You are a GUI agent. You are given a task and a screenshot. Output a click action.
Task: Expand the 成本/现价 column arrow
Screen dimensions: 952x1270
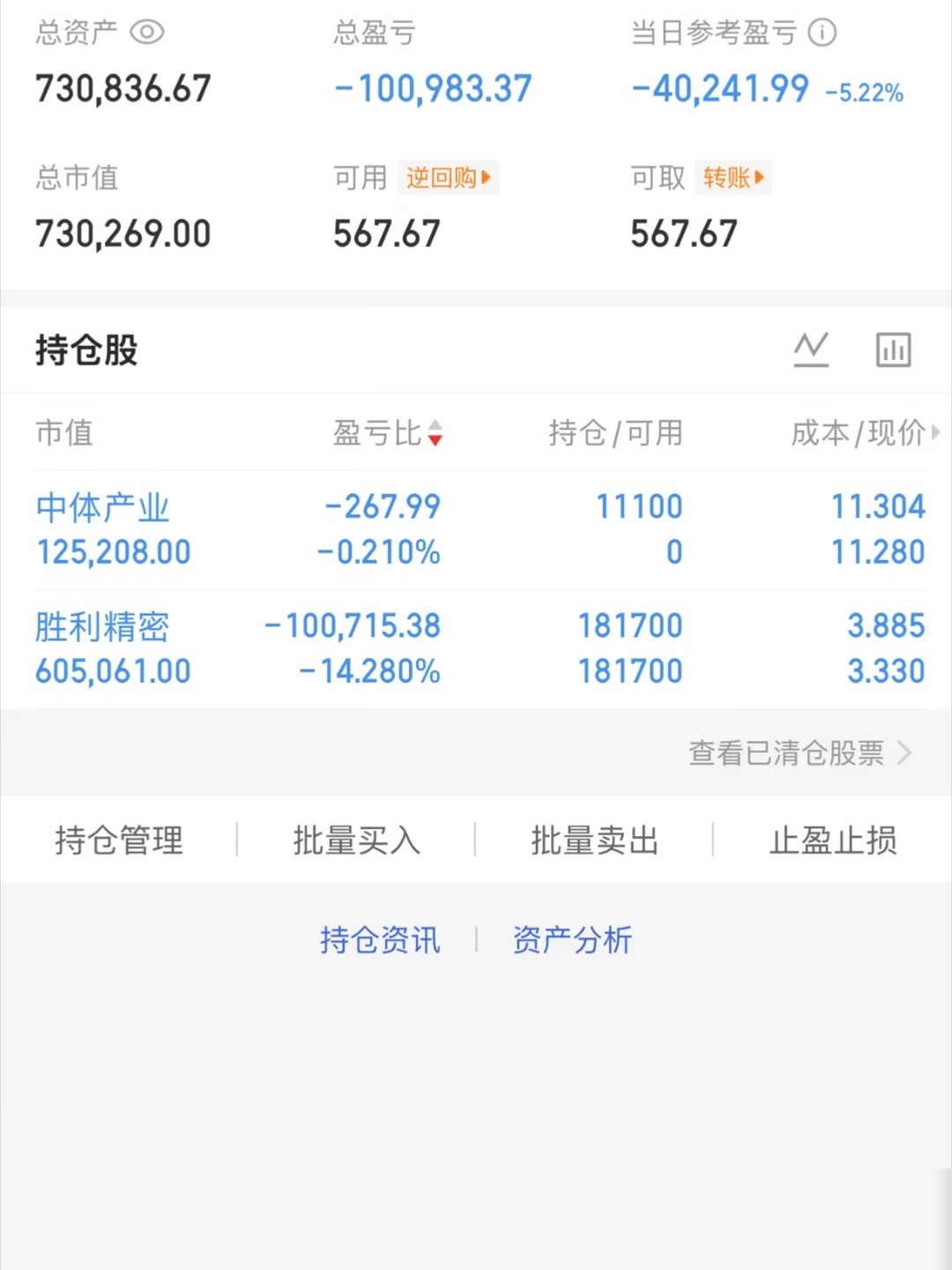pyautogui.click(x=935, y=433)
